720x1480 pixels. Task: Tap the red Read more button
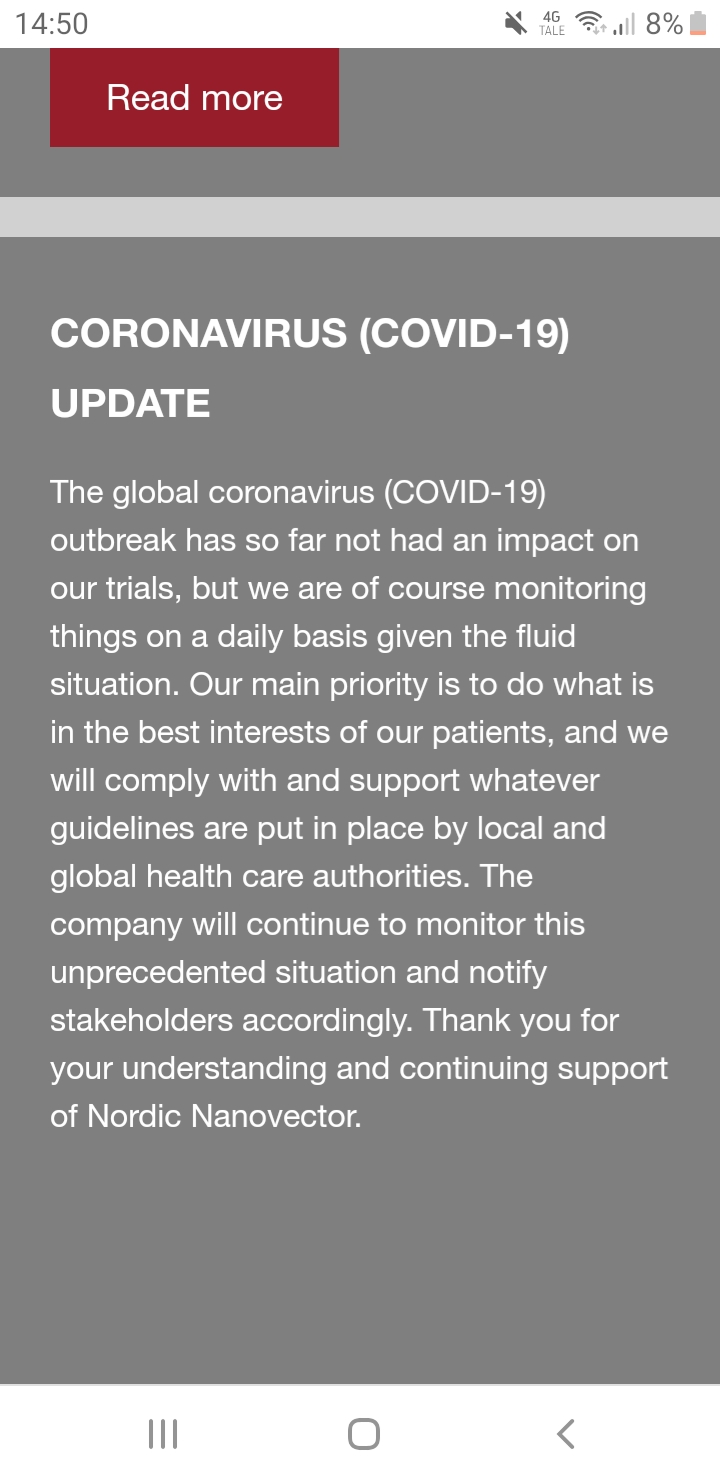pos(194,97)
